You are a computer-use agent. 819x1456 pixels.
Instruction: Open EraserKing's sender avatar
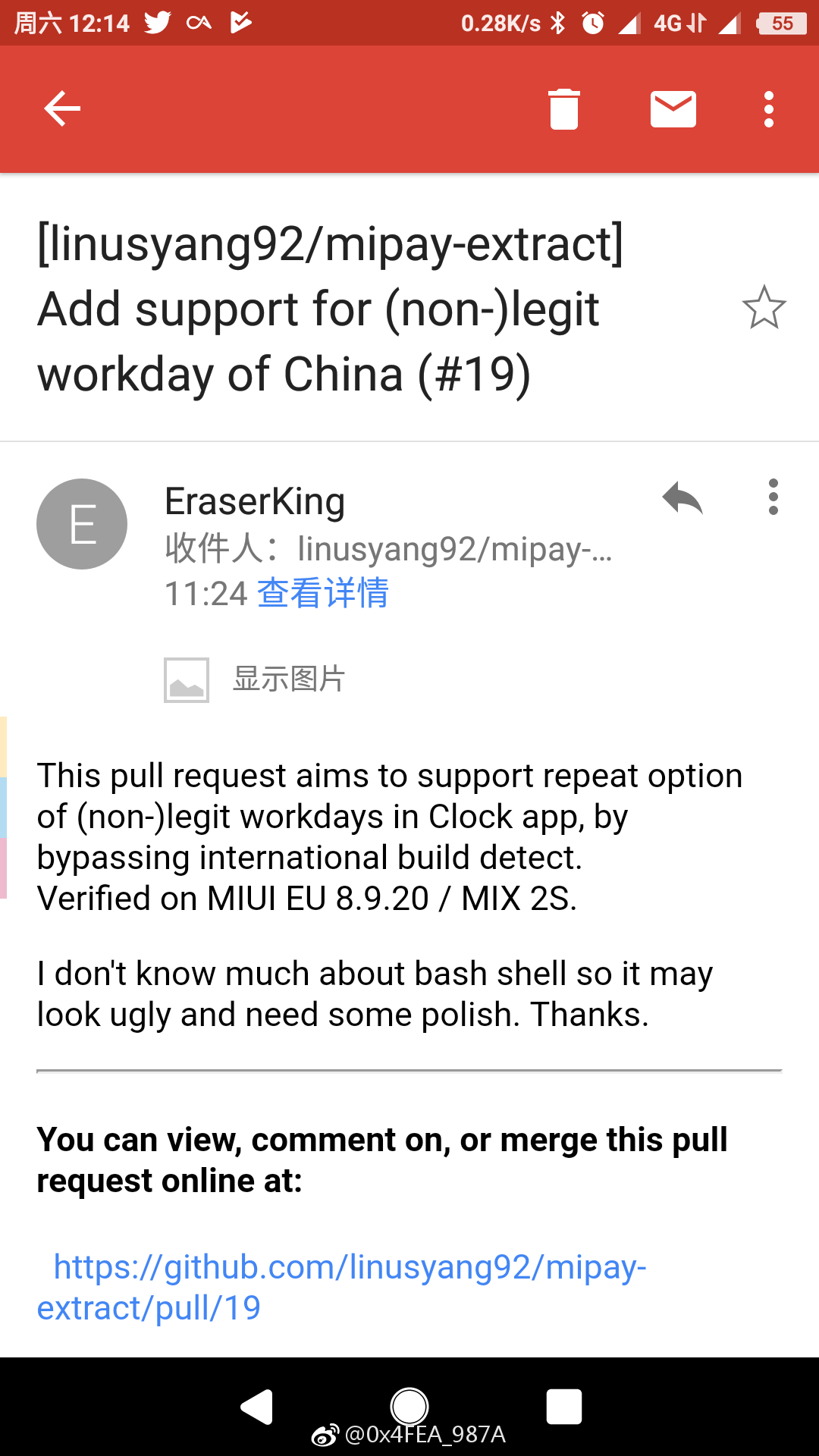click(82, 524)
